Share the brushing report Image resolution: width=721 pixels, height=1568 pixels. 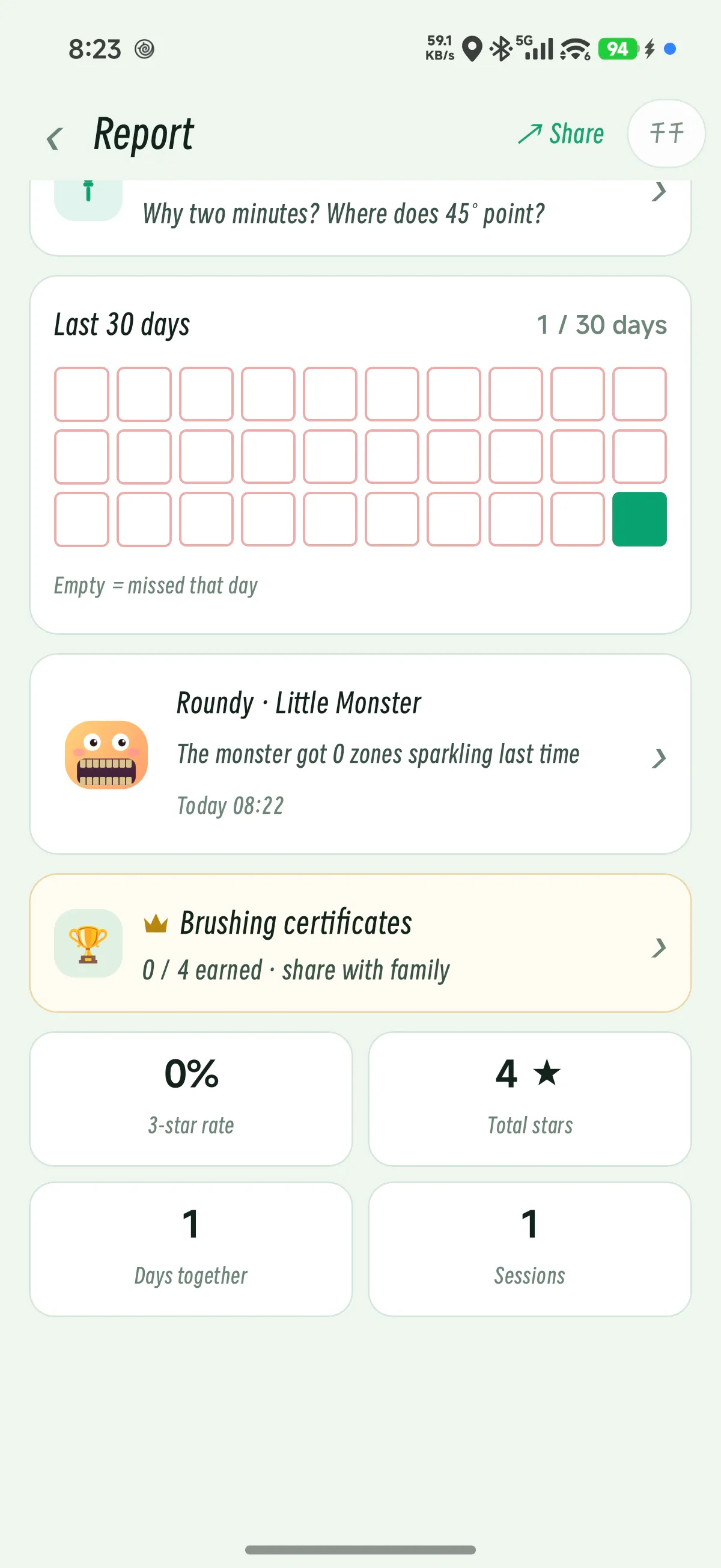[561, 133]
